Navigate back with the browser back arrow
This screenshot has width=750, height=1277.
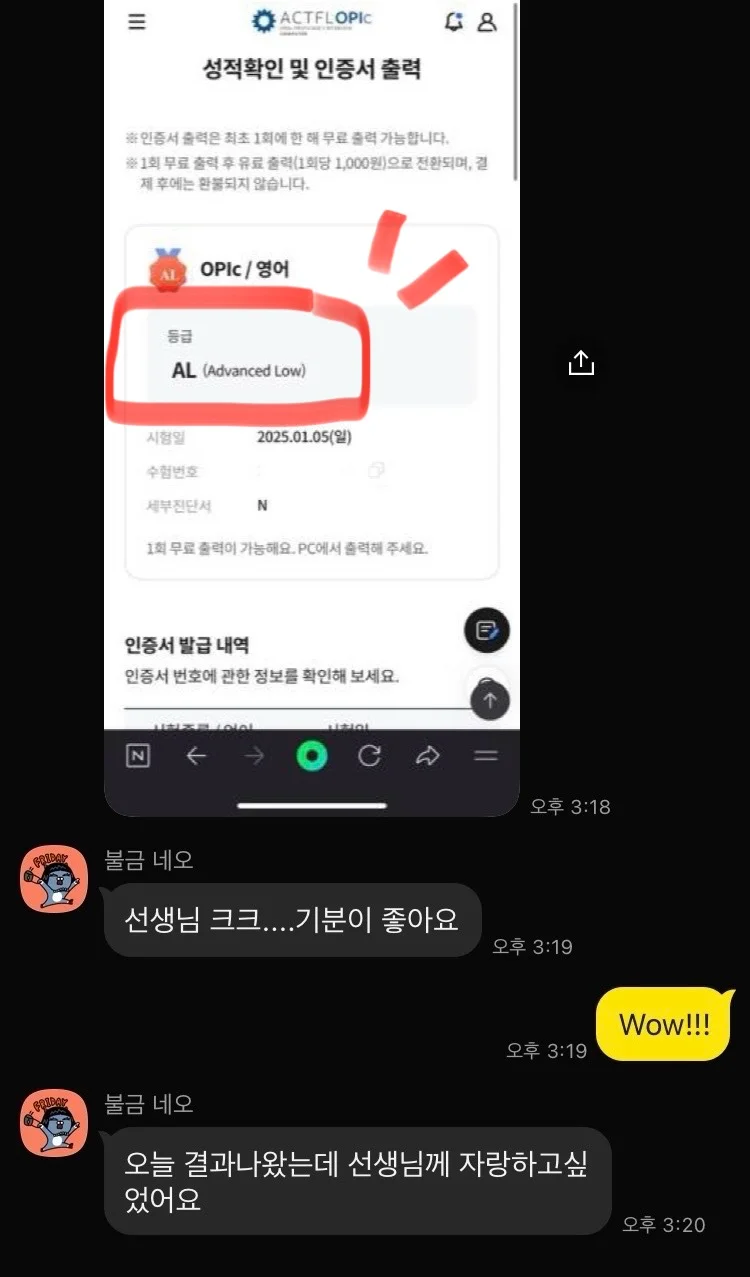(196, 756)
